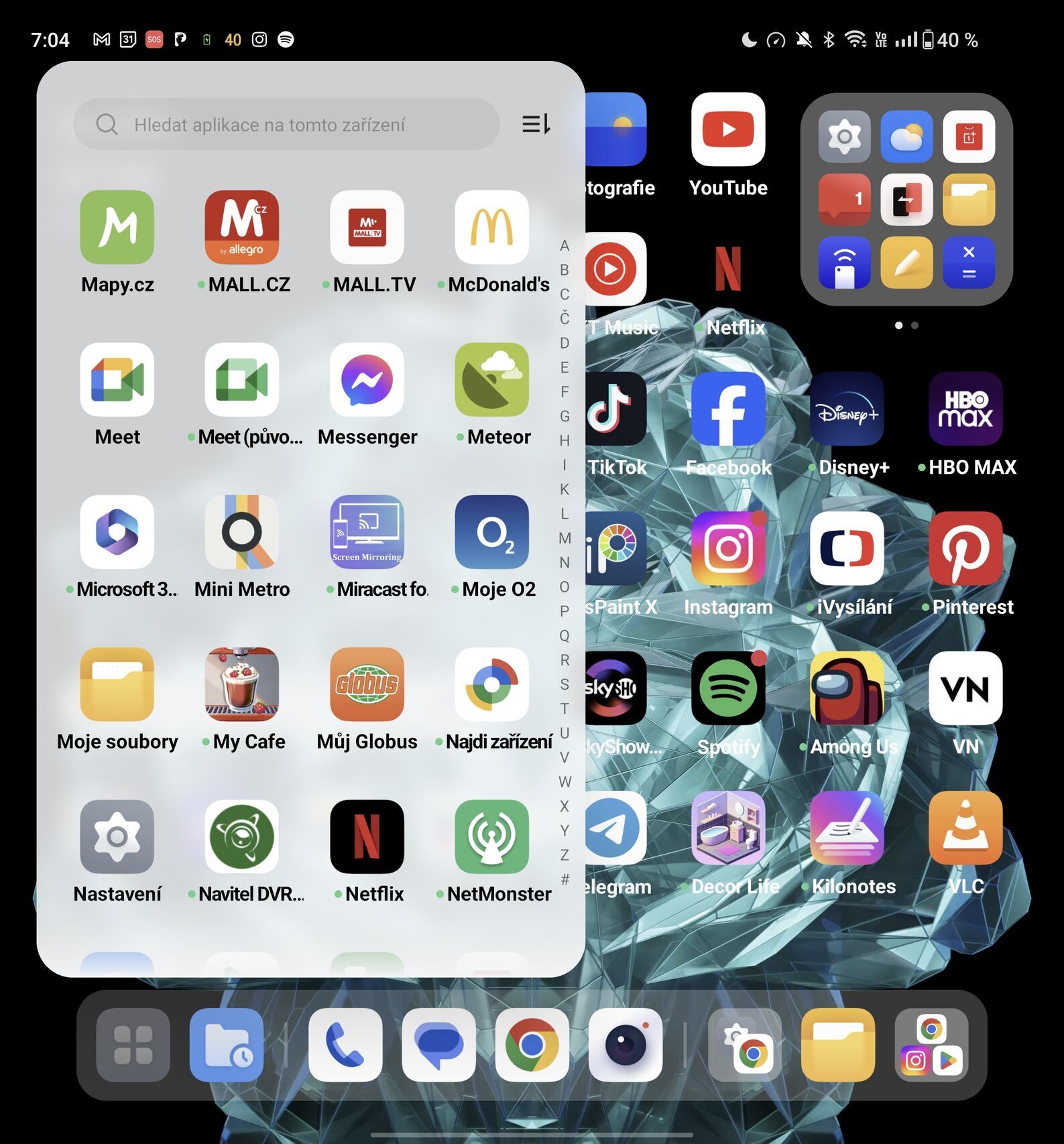Open Mini Metro game
Screen dimensions: 1064x1144
(x=241, y=533)
